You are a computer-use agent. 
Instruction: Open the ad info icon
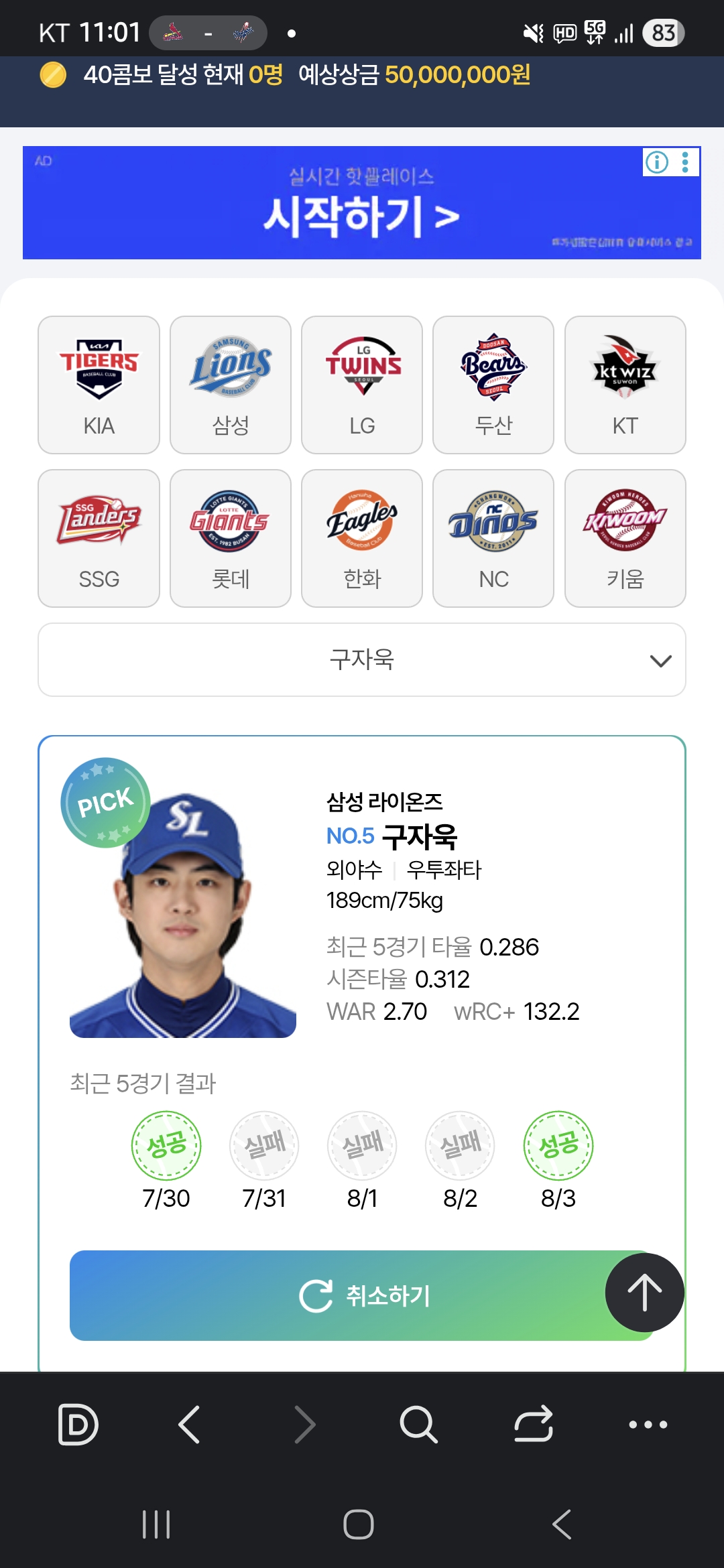(657, 162)
